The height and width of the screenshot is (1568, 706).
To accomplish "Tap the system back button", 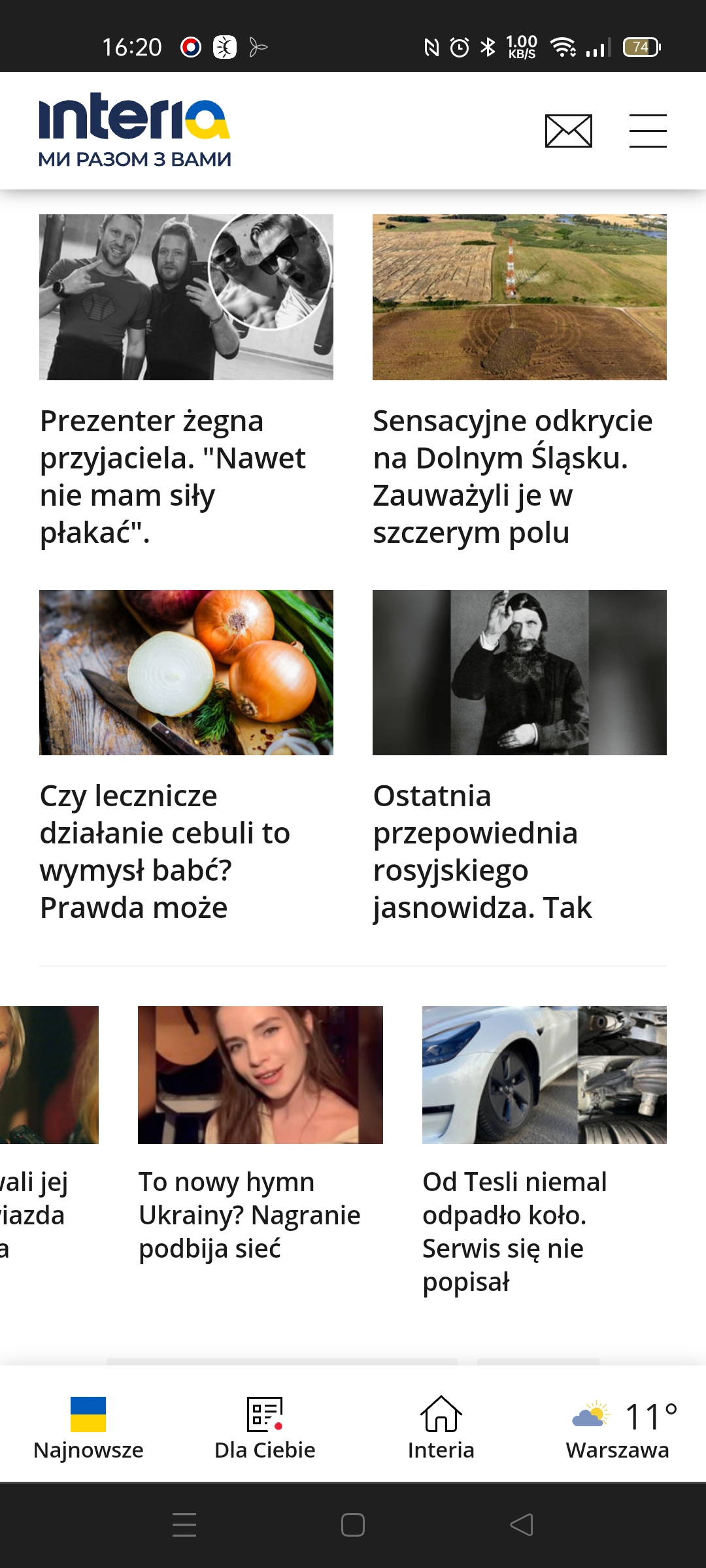I will point(522,1525).
